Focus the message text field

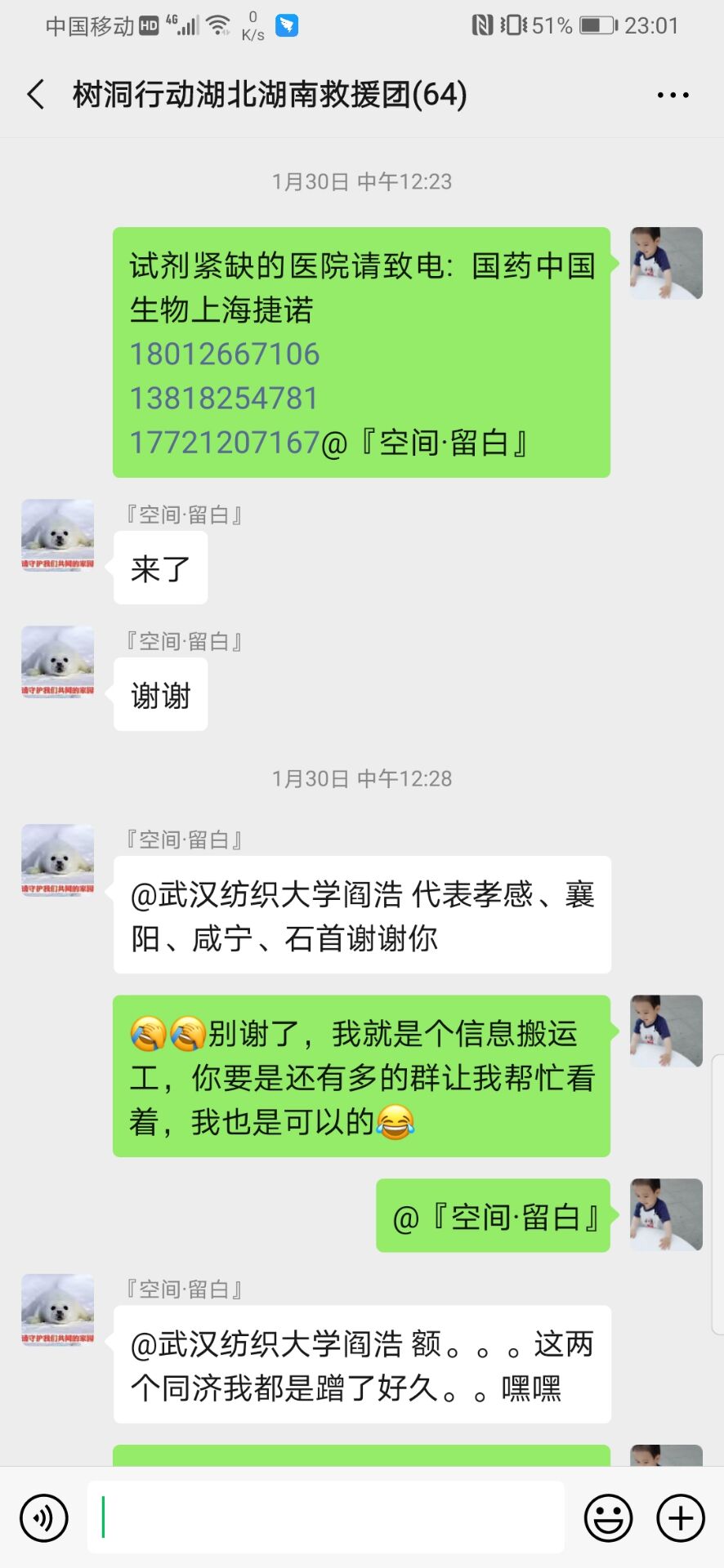[325, 1517]
